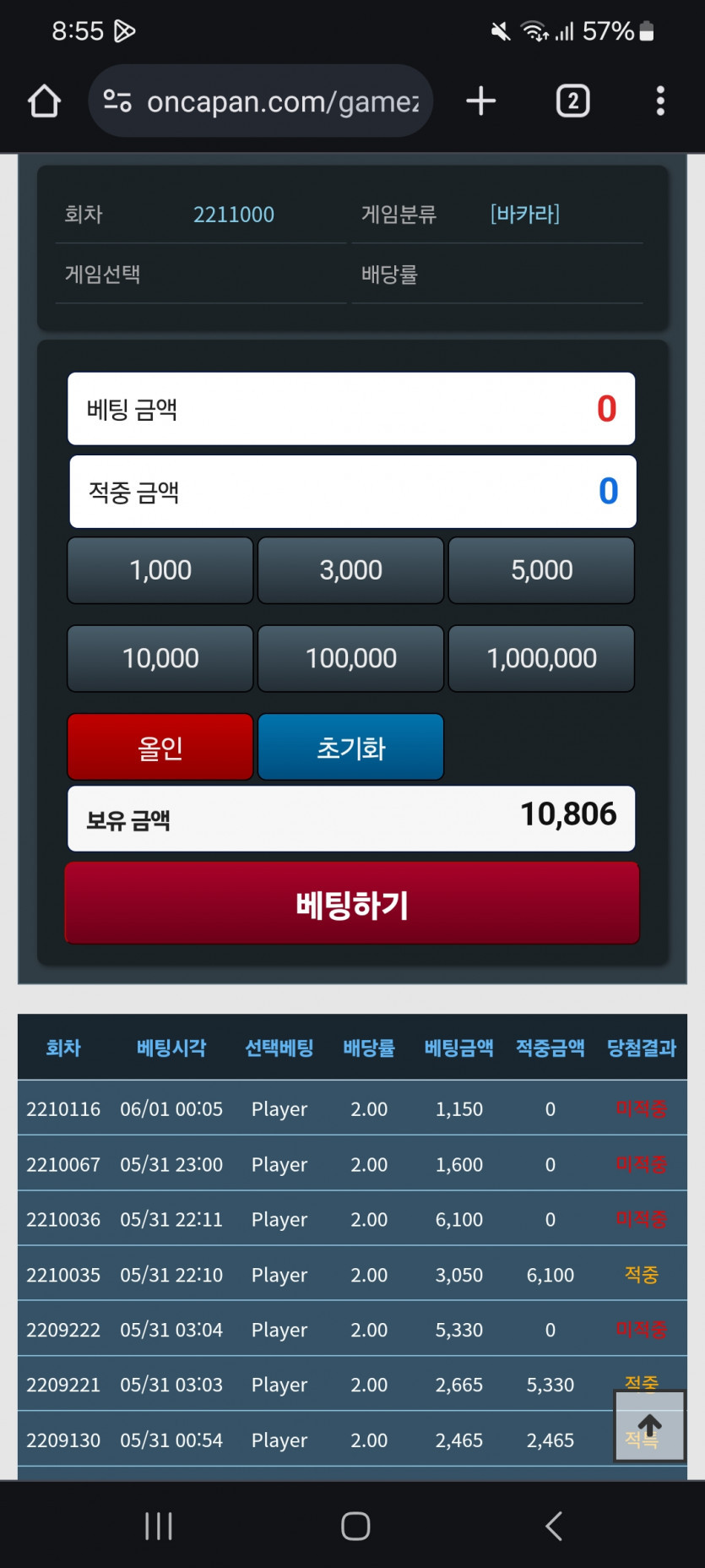705x1568 pixels.
Task: Add 1,000 to the bet amount
Action: coord(160,570)
